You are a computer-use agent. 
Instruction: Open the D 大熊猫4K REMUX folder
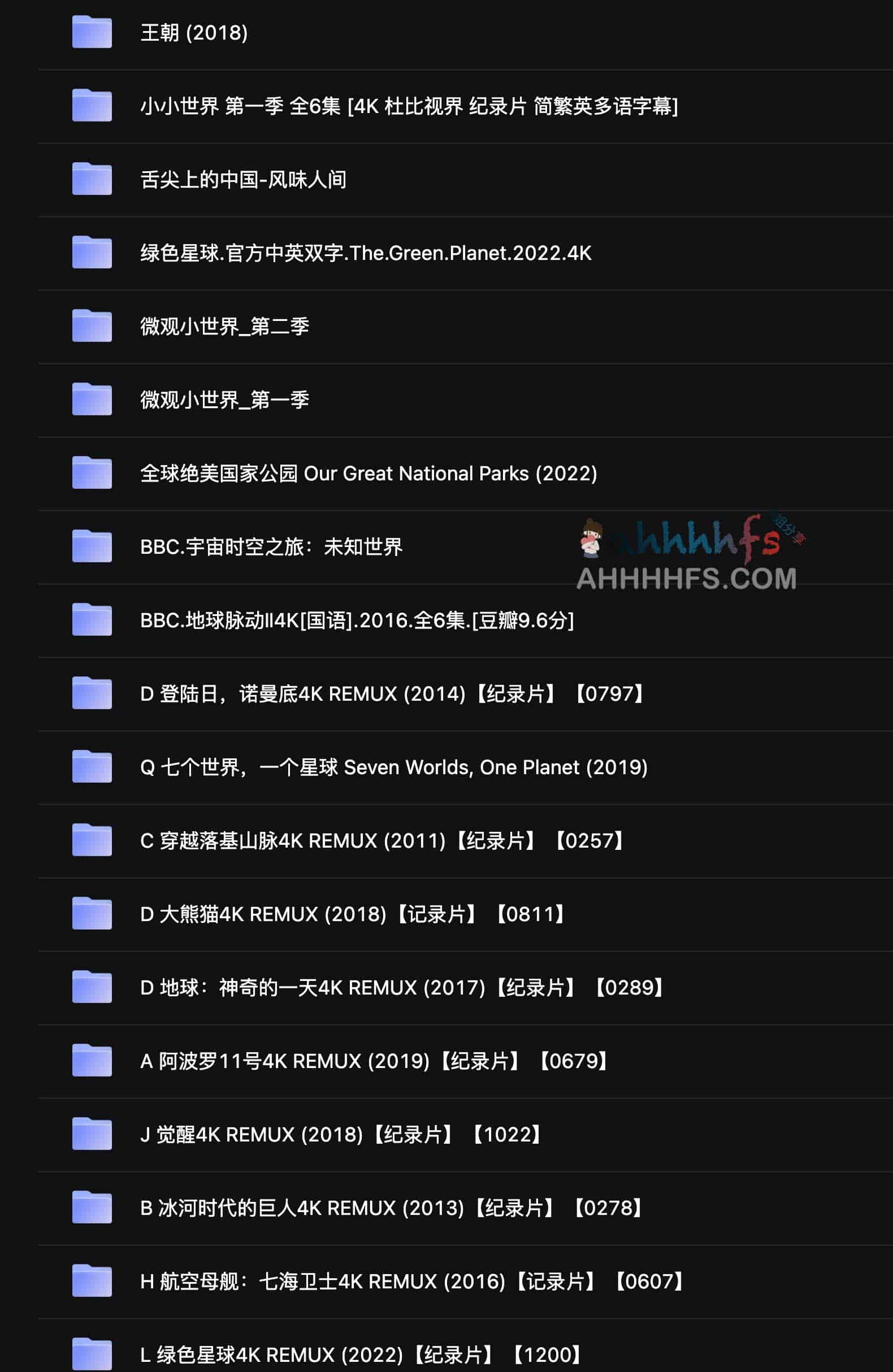(352, 914)
